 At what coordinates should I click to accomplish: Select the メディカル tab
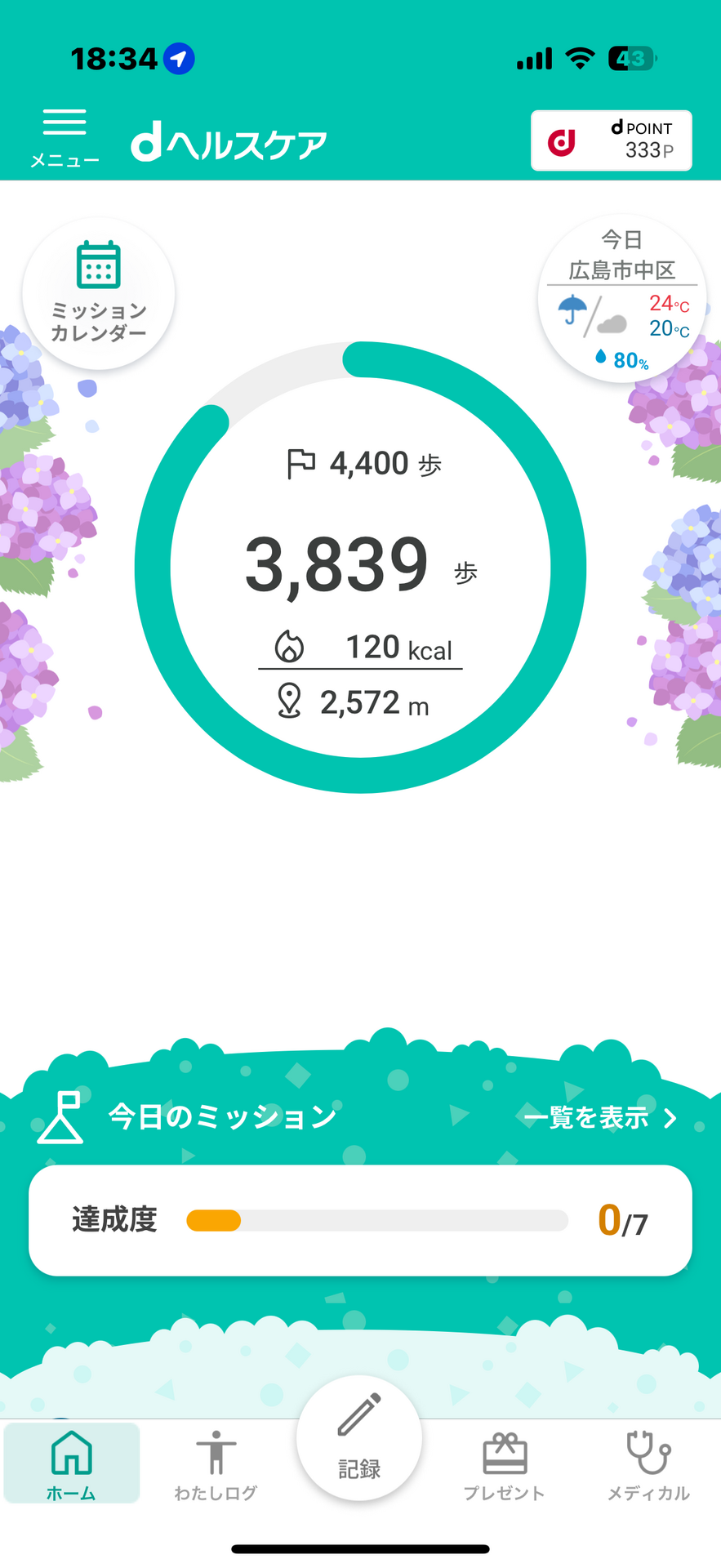point(648,1465)
